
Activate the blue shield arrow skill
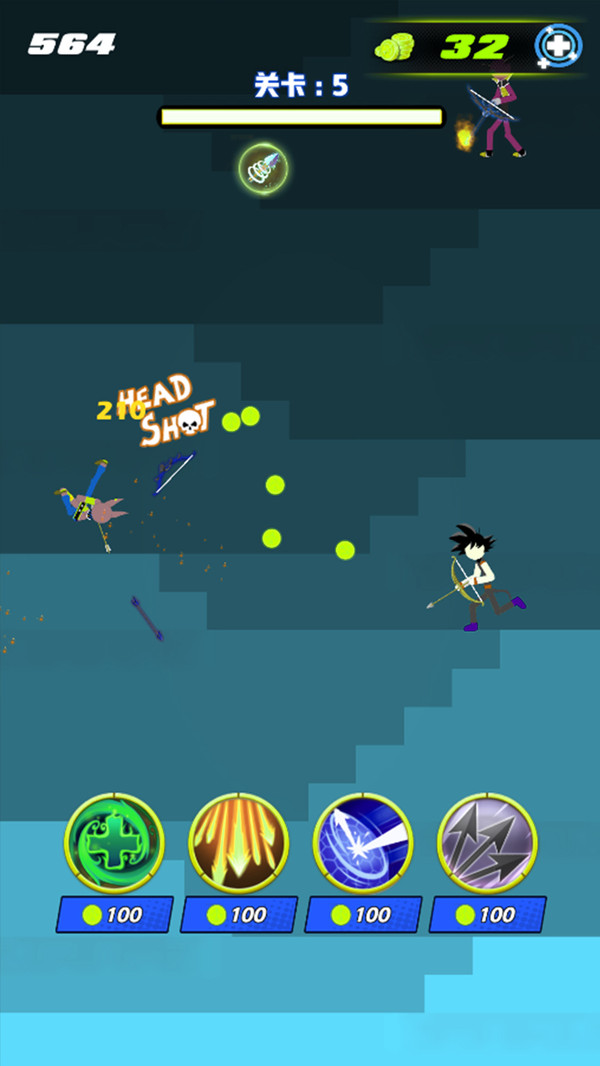363,842
